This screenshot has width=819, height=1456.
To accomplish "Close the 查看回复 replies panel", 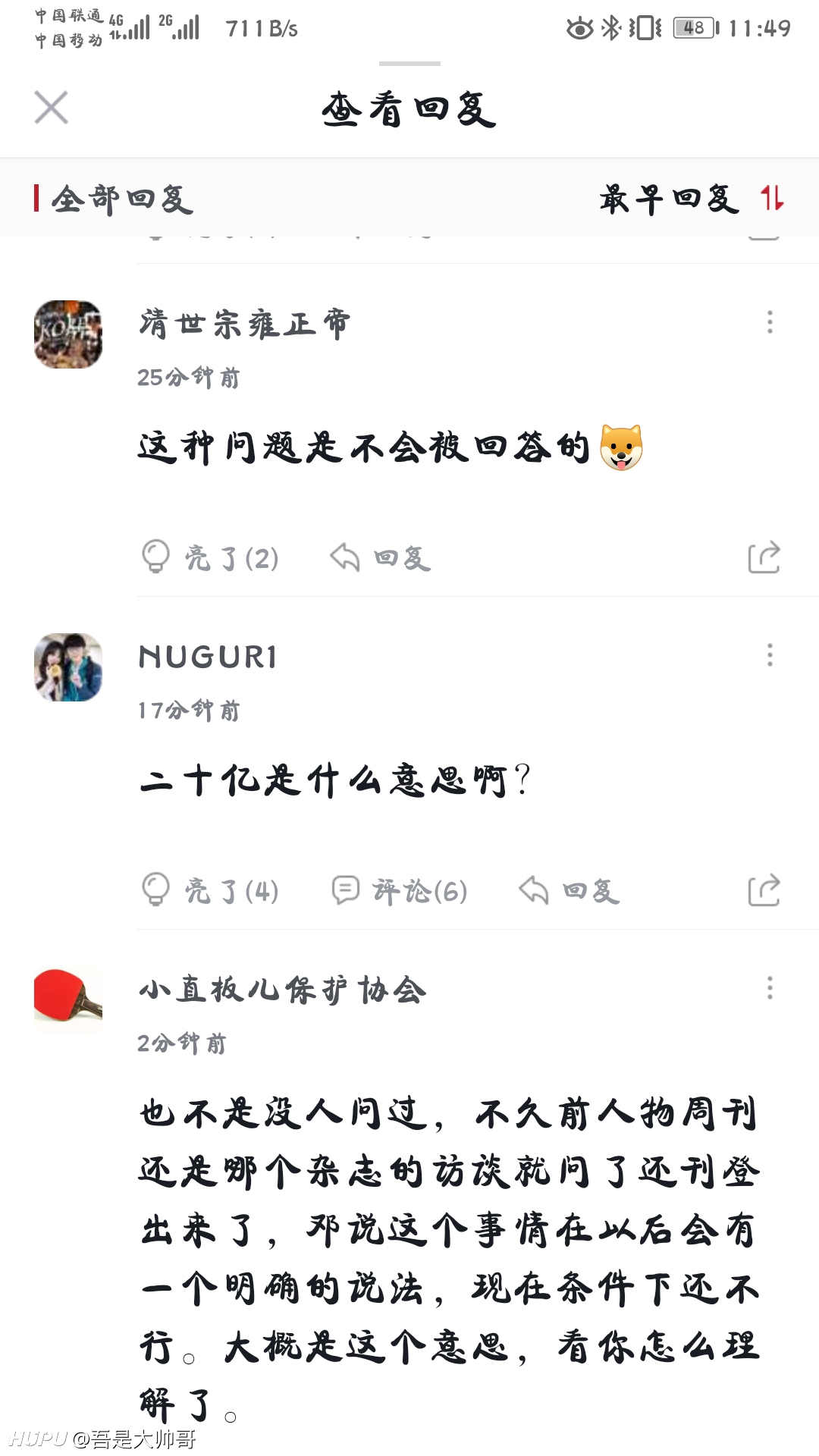I will [51, 107].
